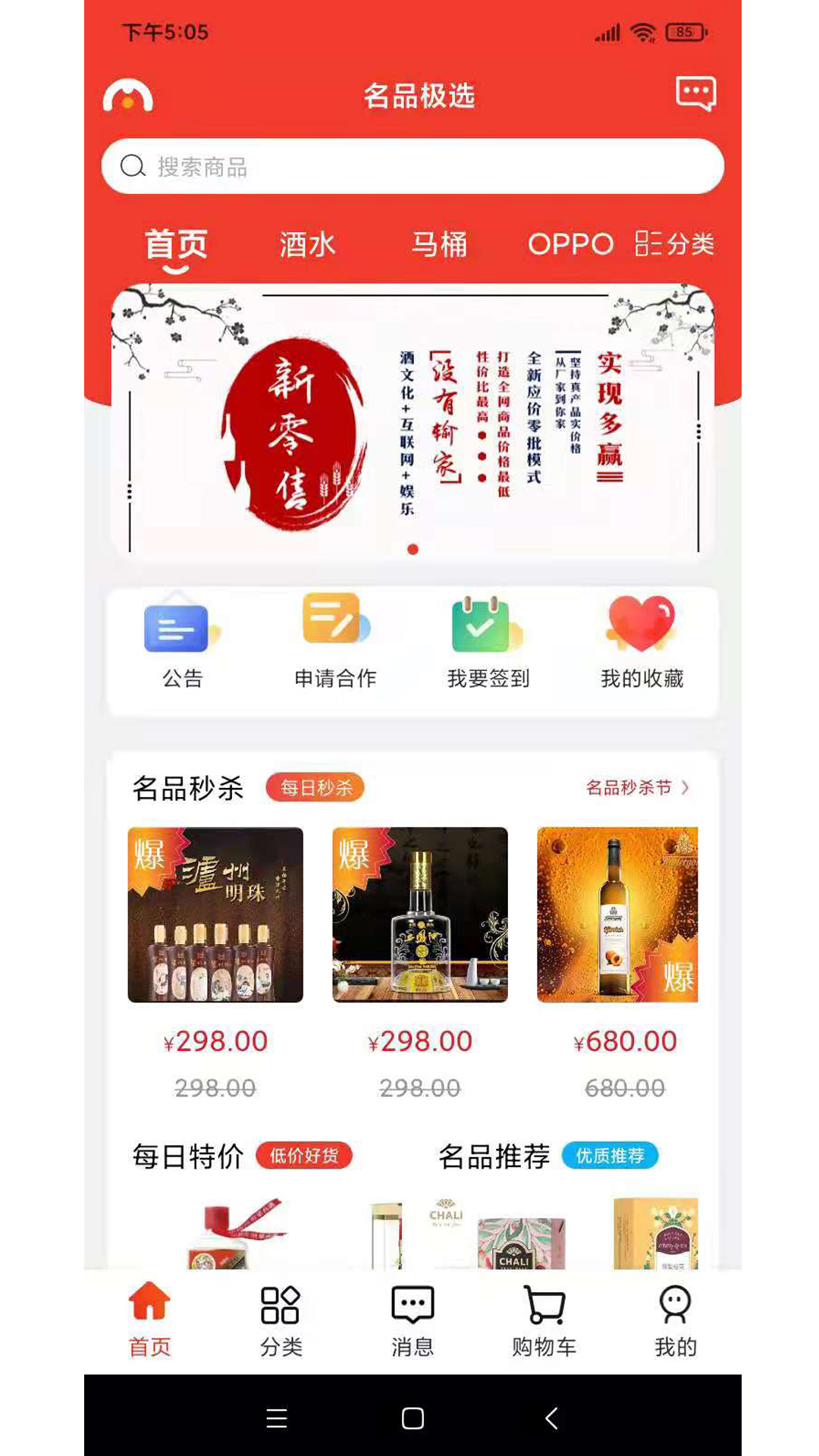The width and height of the screenshot is (819, 1456).
Task: View the ¥680.00 flash sale product
Action: click(x=617, y=915)
